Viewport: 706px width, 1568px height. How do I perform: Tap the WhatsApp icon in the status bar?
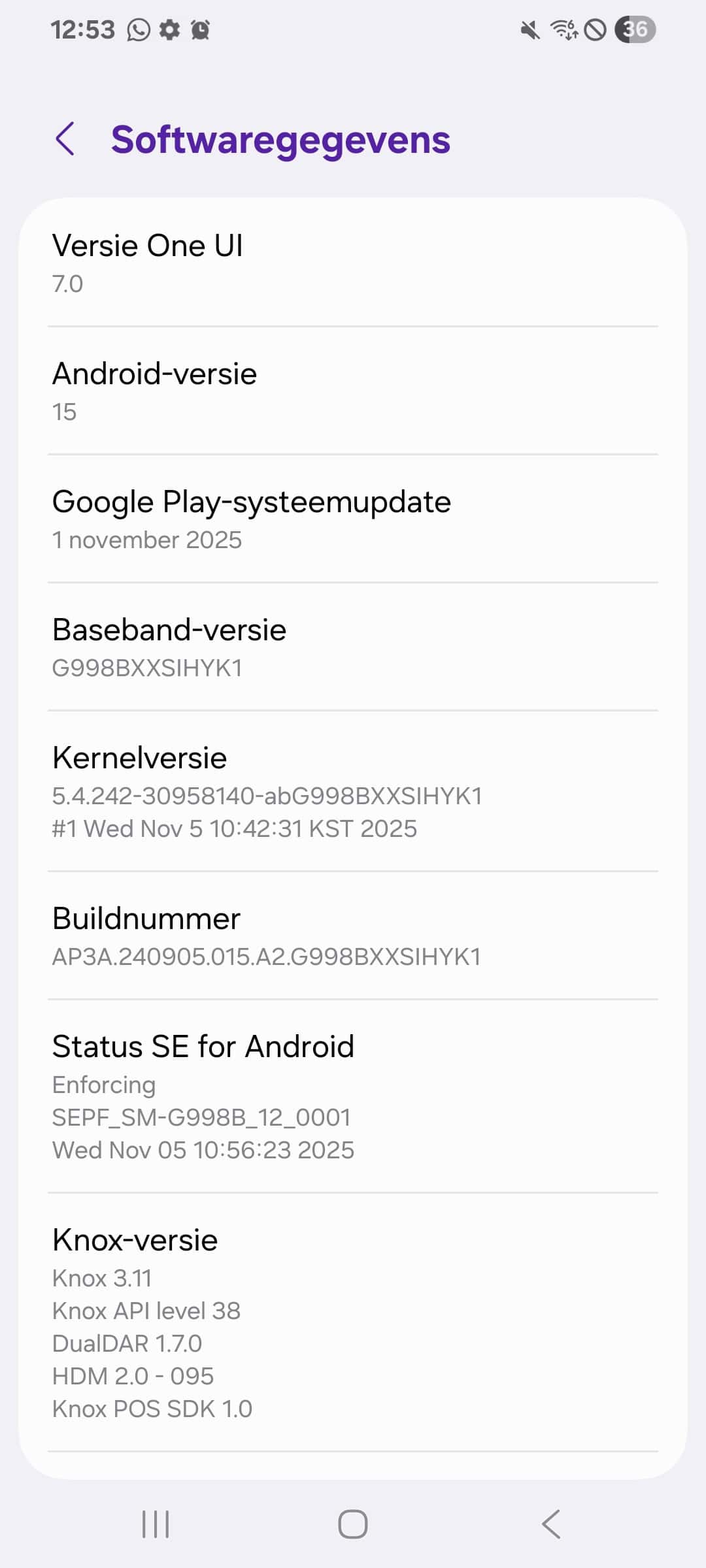click(136, 29)
